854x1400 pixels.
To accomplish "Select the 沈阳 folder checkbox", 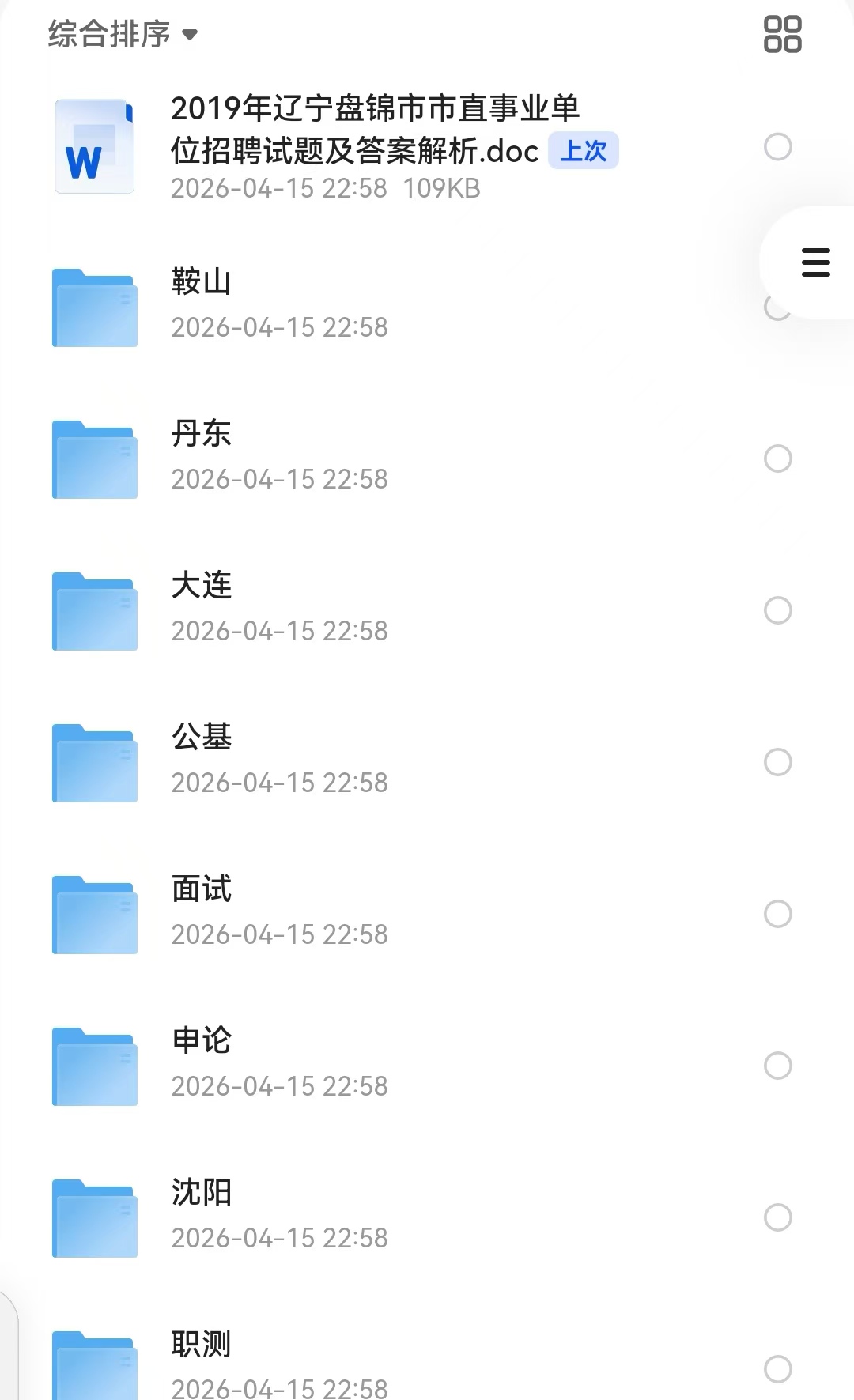I will [778, 1217].
